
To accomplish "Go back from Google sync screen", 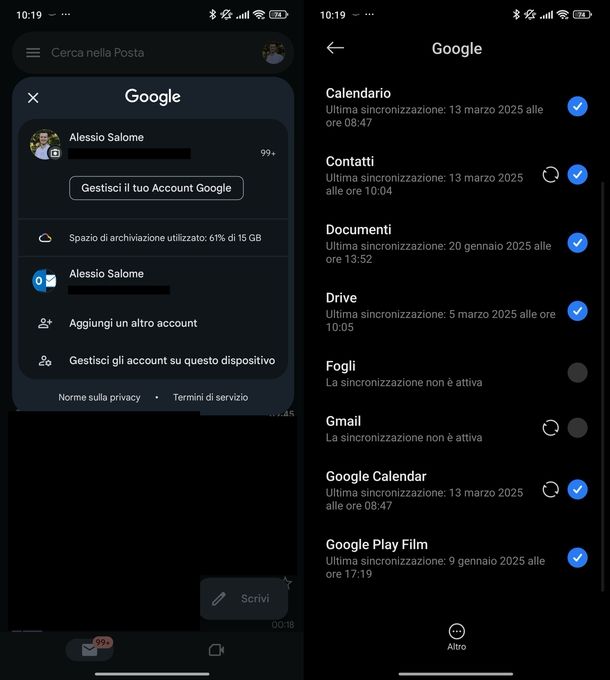I will click(335, 48).
